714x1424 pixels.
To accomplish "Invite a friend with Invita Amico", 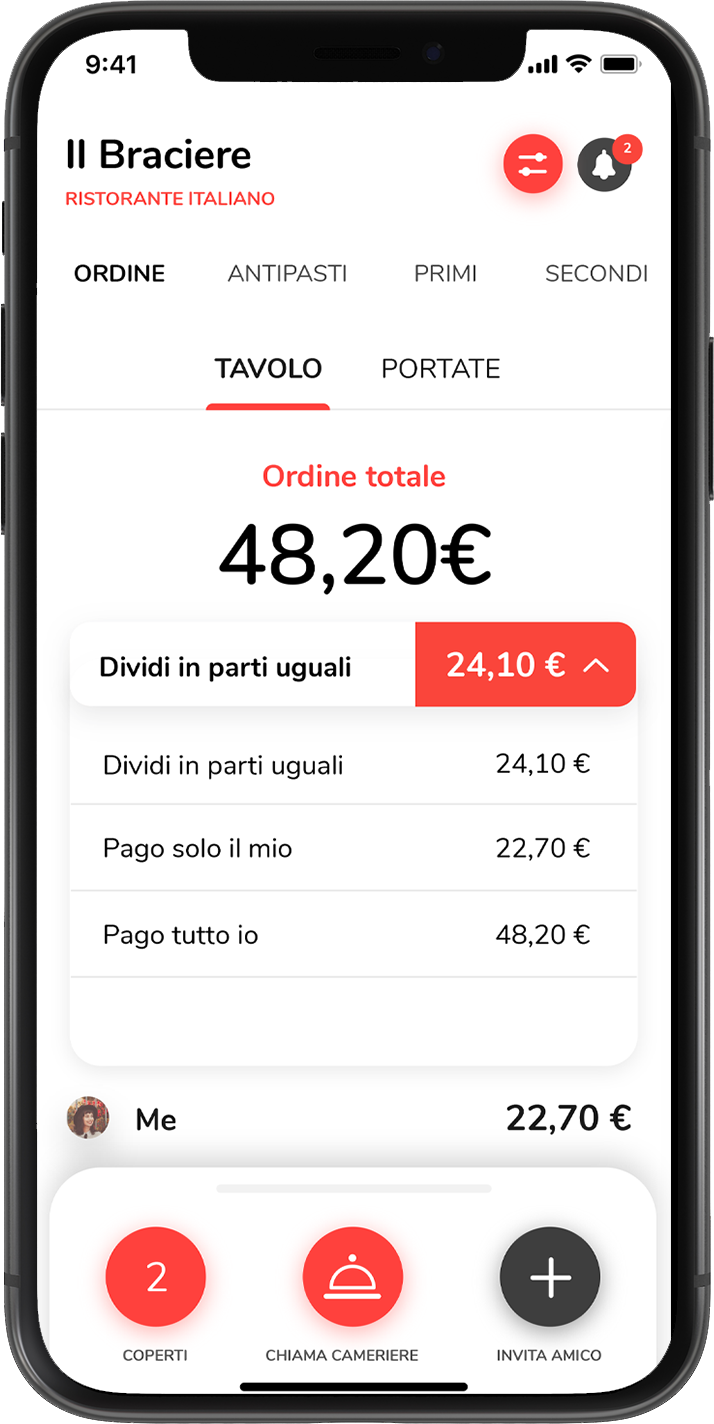I will (549, 1277).
